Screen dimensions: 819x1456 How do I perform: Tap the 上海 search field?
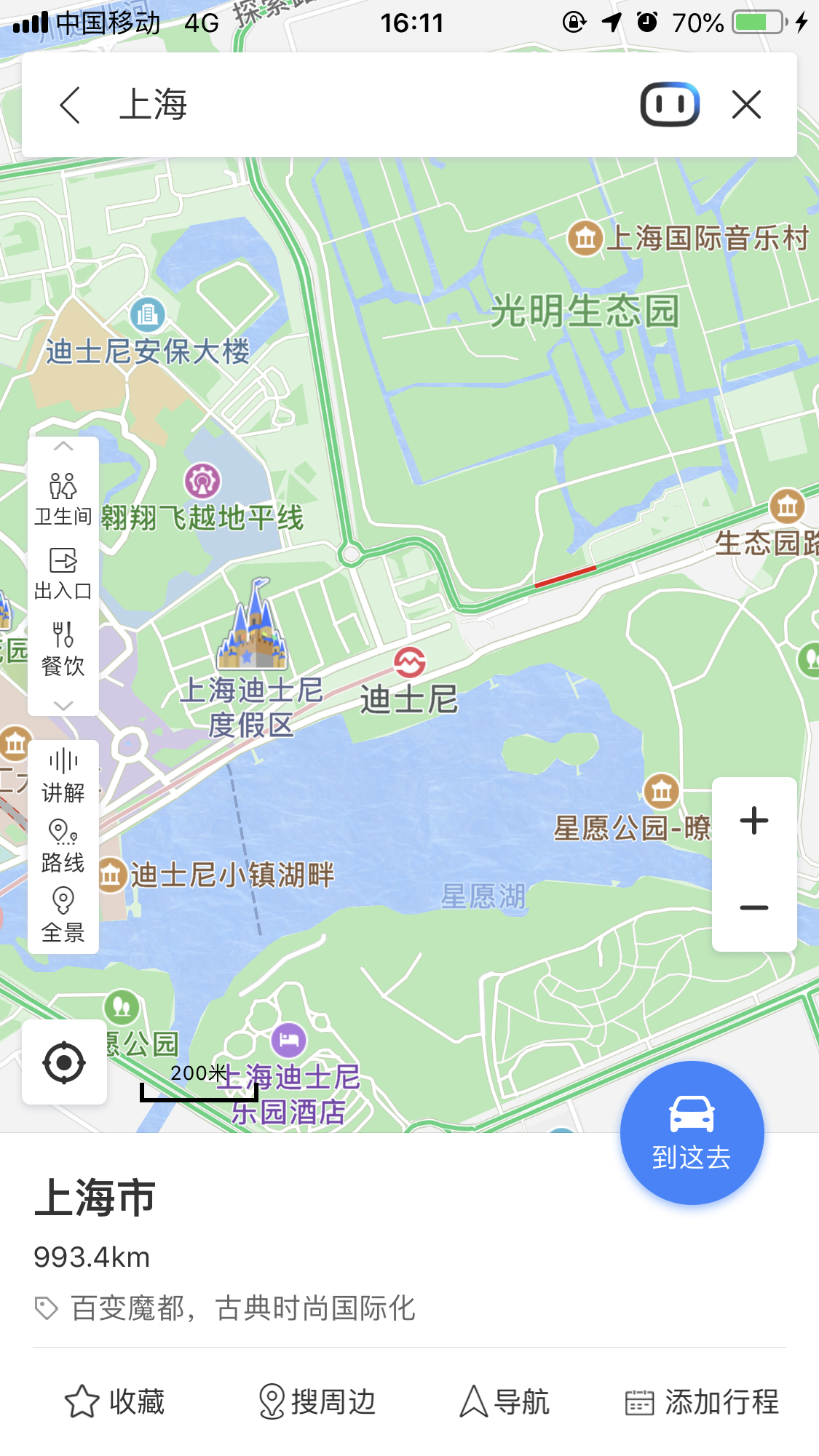(364, 105)
